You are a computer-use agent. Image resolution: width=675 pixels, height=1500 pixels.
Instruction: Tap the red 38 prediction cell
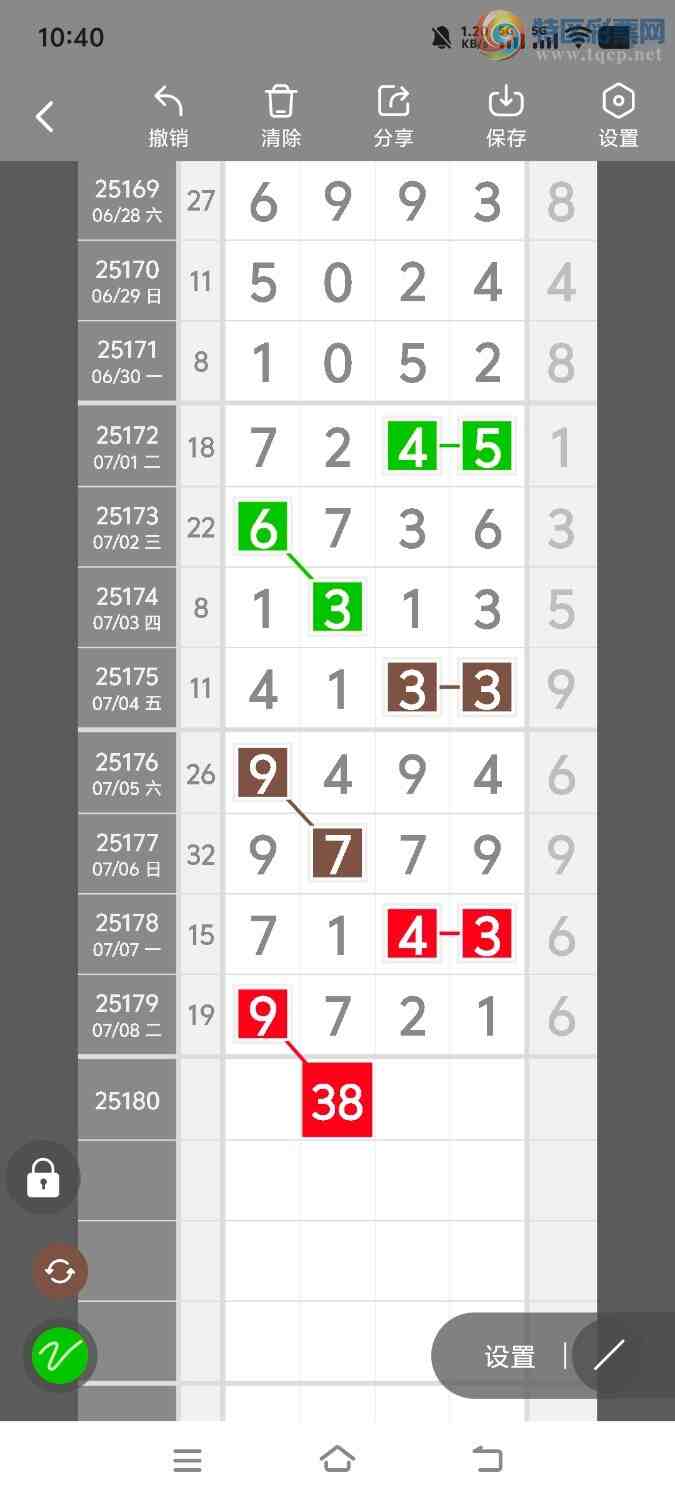pyautogui.click(x=337, y=1100)
